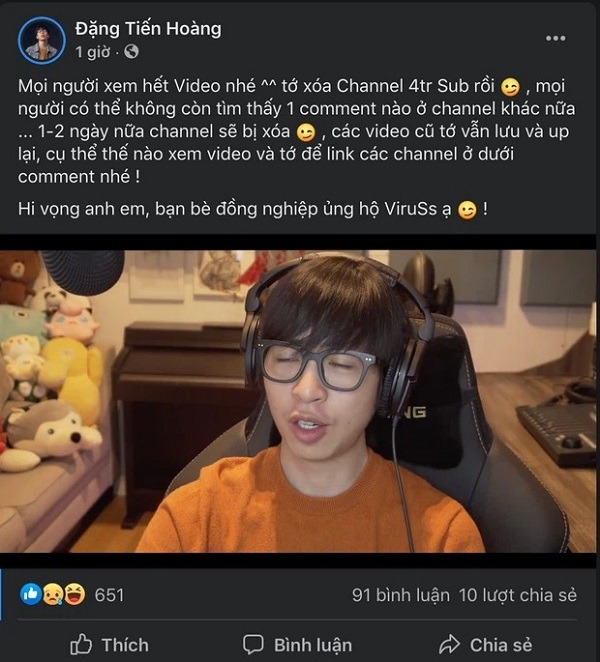View the 10 lượt chia sẻ shares
The image size is (600, 662).
tap(518, 595)
